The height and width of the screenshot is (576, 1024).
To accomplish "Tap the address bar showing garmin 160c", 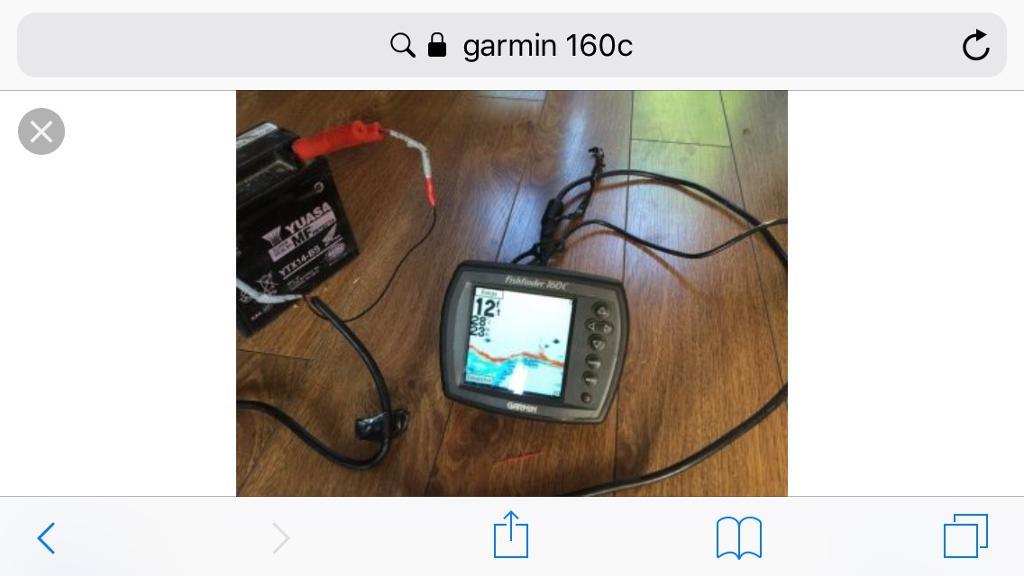I will point(512,45).
